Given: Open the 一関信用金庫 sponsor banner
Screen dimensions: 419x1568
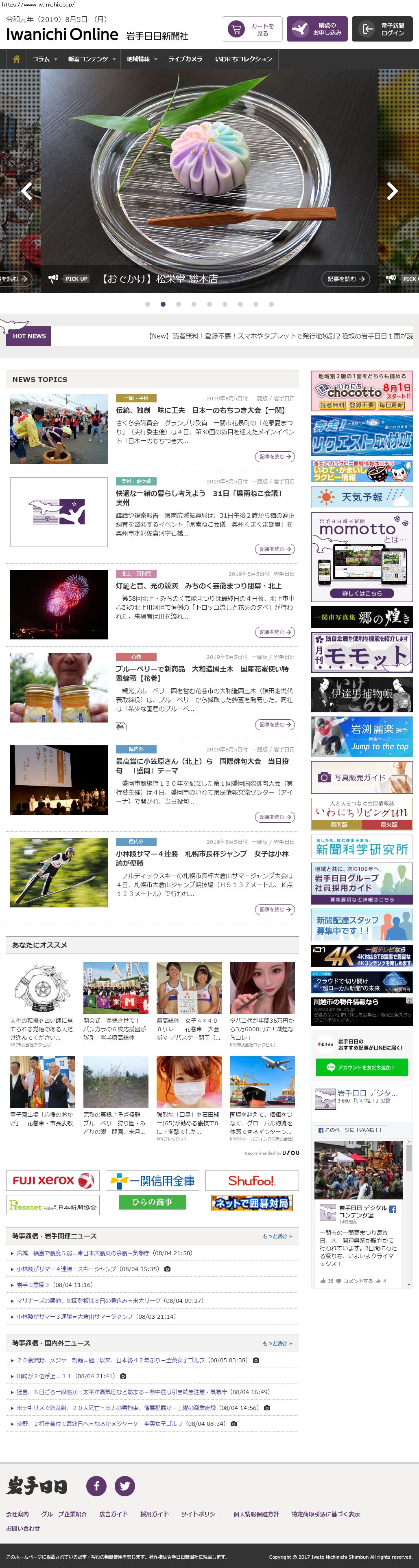Looking at the screenshot, I should click(152, 1181).
